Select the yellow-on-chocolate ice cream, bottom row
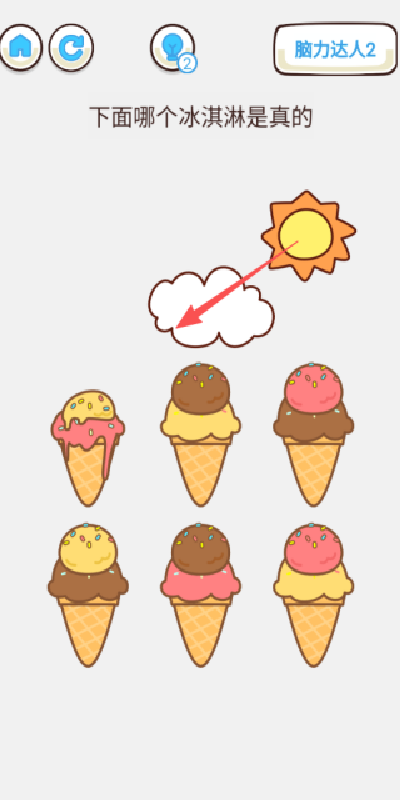Image resolution: width=400 pixels, height=800 pixels. pyautogui.click(x=88, y=595)
